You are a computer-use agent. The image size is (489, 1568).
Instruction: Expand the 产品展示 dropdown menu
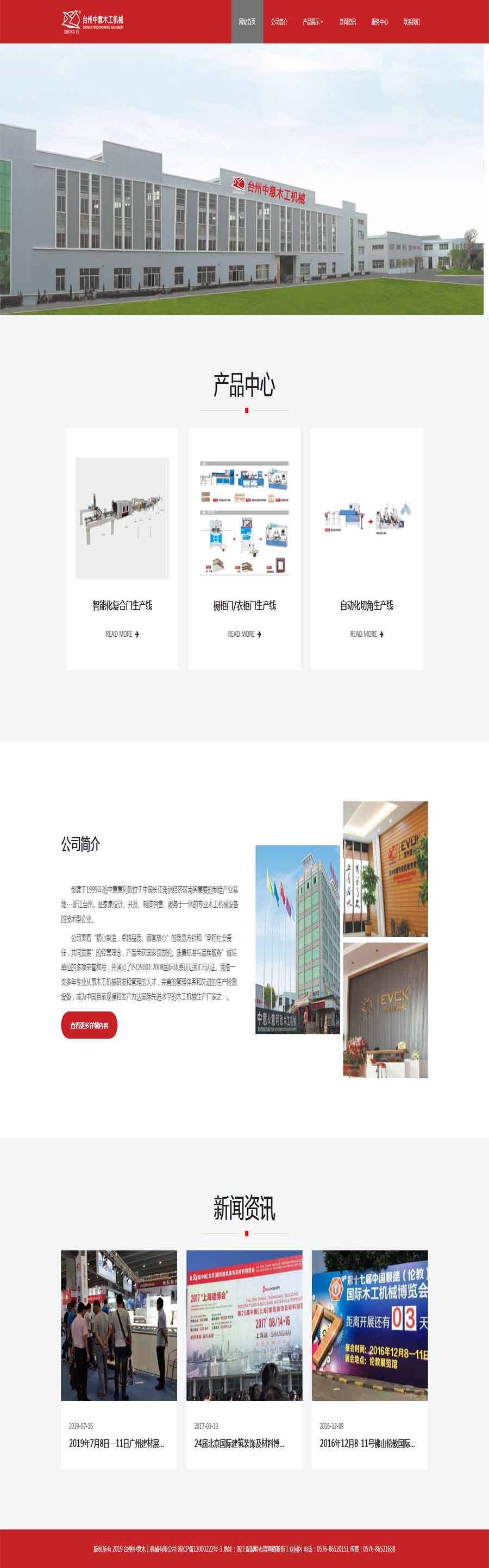coord(313,22)
